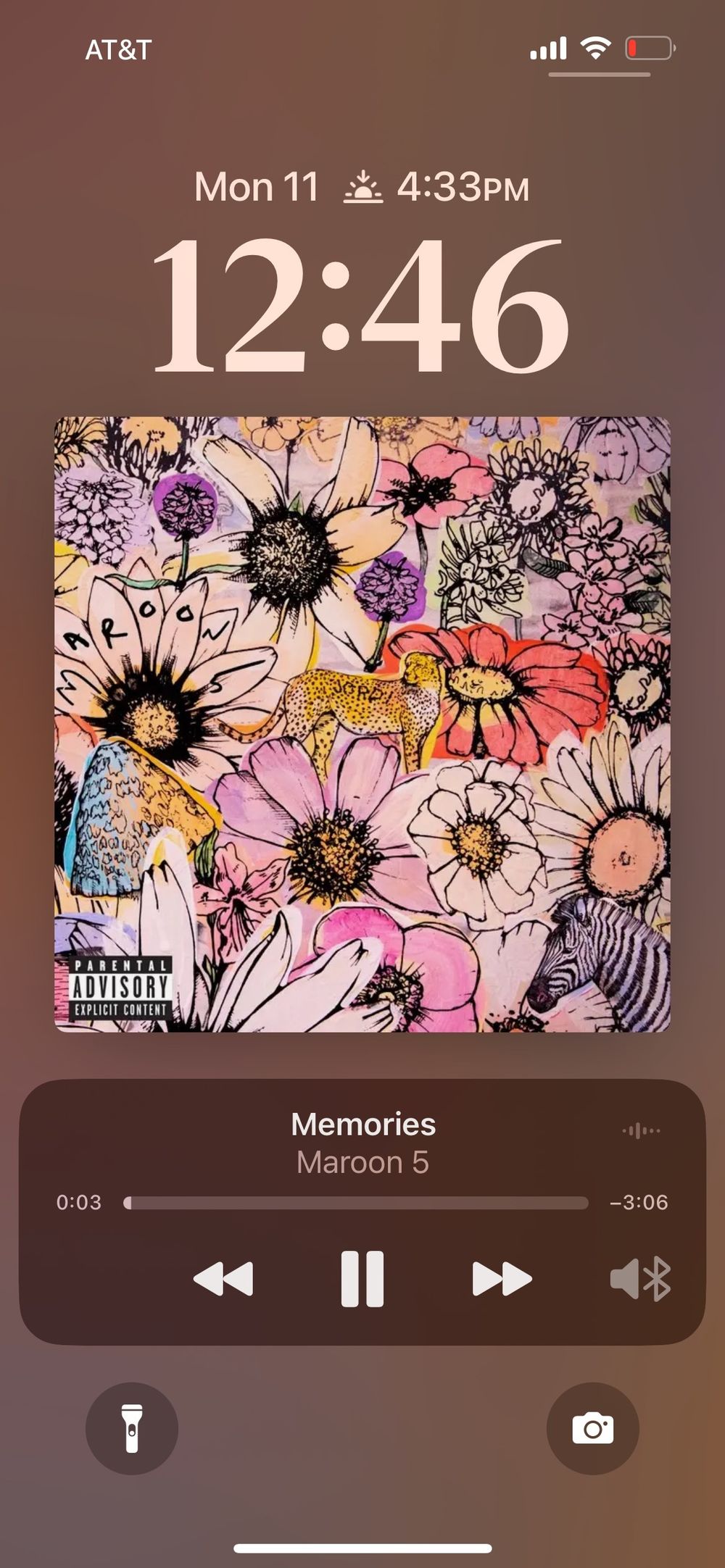Turn on the flashlight
Image resolution: width=725 pixels, height=1568 pixels.
pyautogui.click(x=132, y=1428)
